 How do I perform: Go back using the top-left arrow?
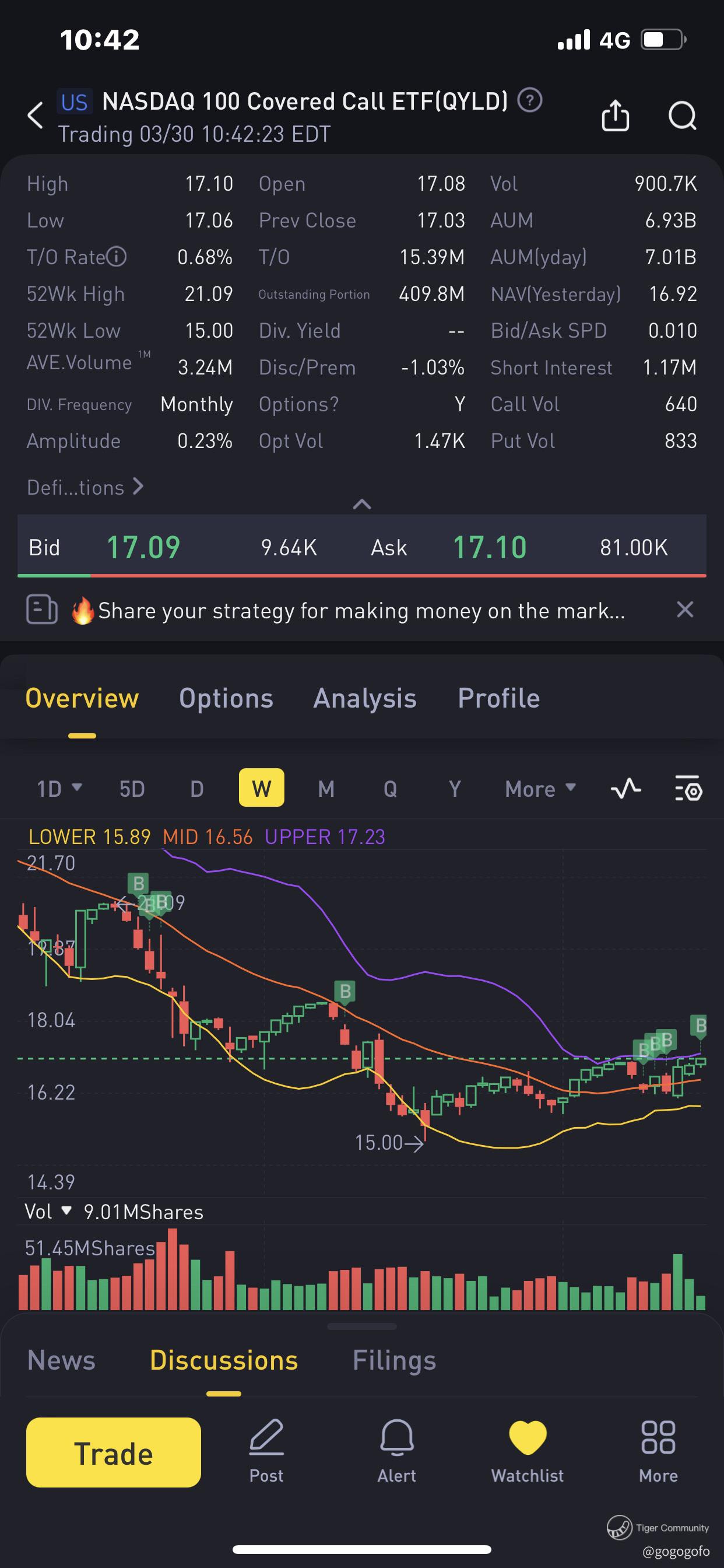pyautogui.click(x=36, y=115)
